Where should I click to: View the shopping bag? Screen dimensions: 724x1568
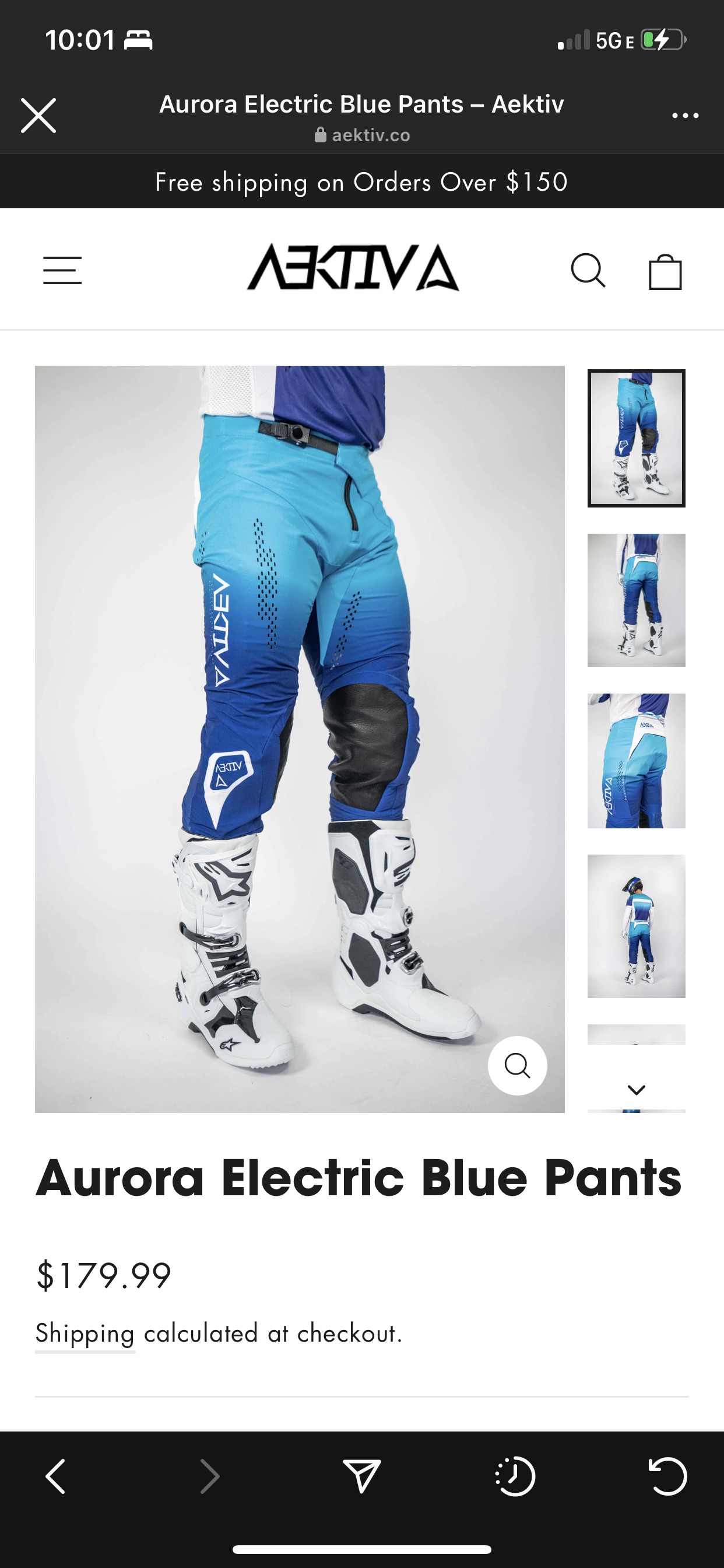tap(665, 271)
